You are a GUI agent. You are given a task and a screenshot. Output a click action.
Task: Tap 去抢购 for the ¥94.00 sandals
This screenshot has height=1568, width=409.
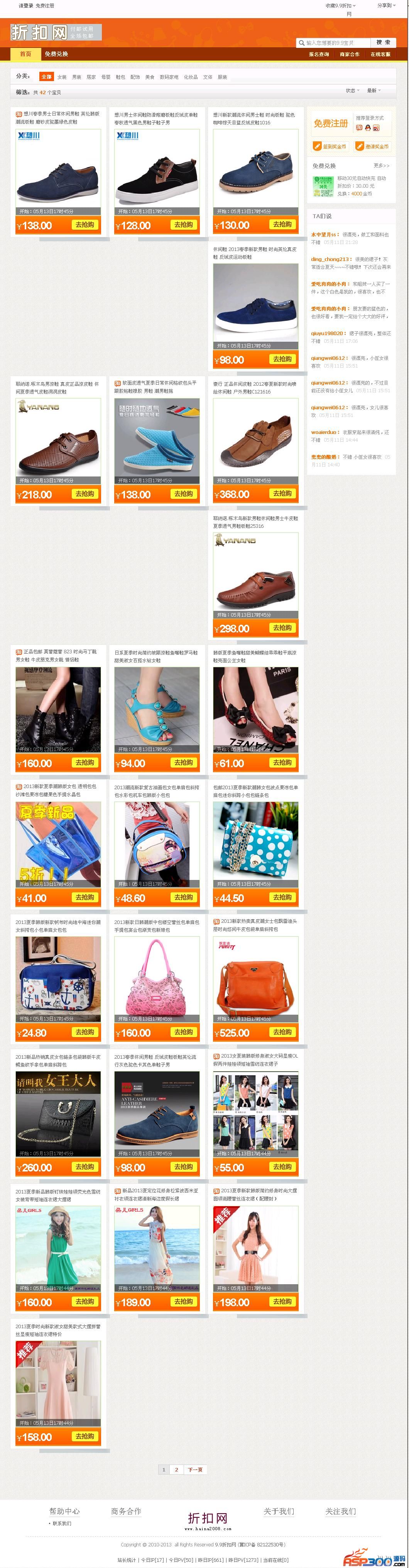pos(183,763)
